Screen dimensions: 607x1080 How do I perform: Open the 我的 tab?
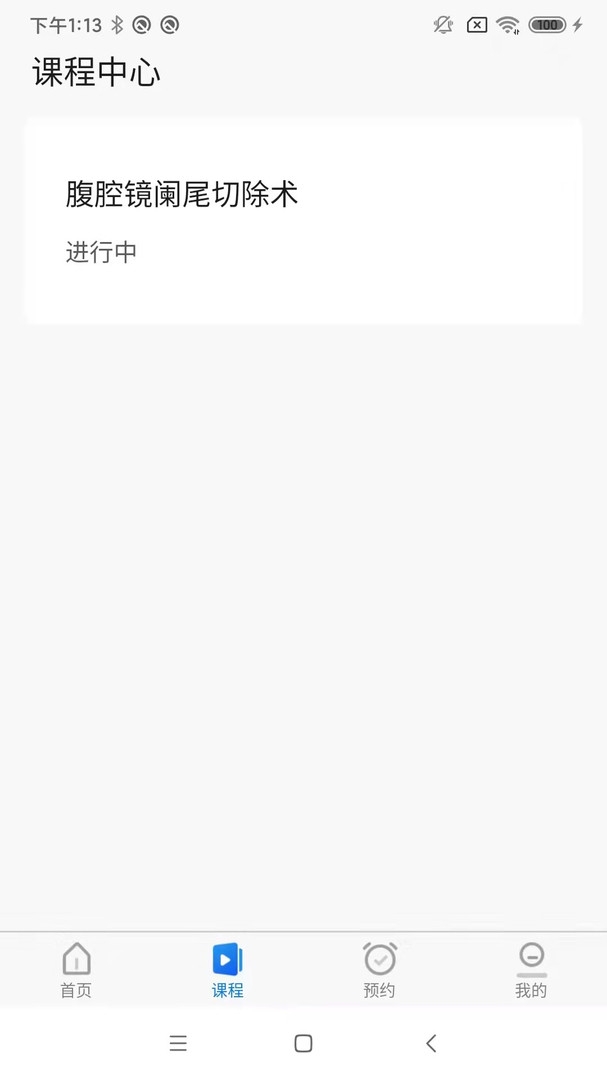click(531, 970)
